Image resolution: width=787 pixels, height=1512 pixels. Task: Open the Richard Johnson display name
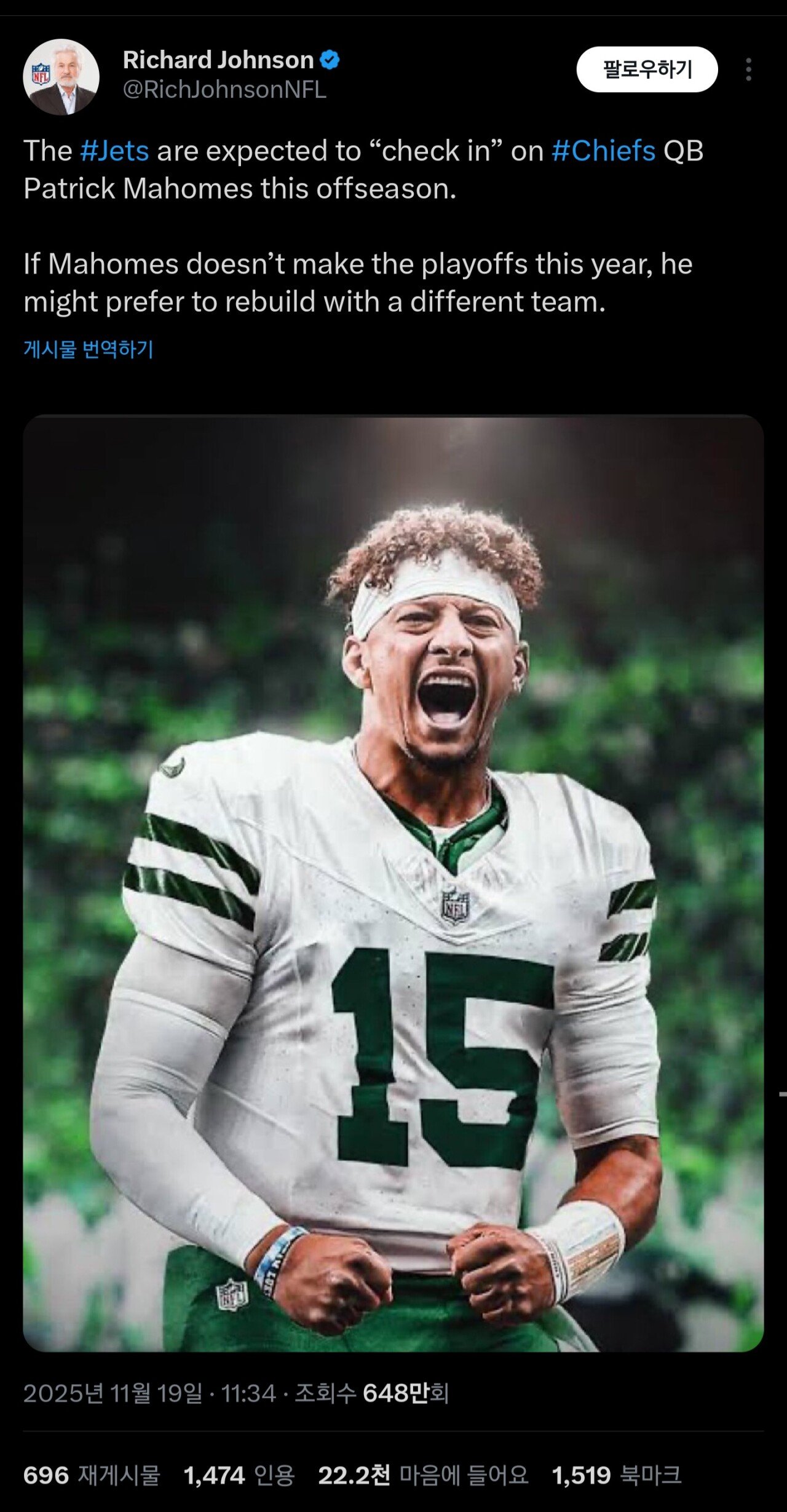pos(218,60)
